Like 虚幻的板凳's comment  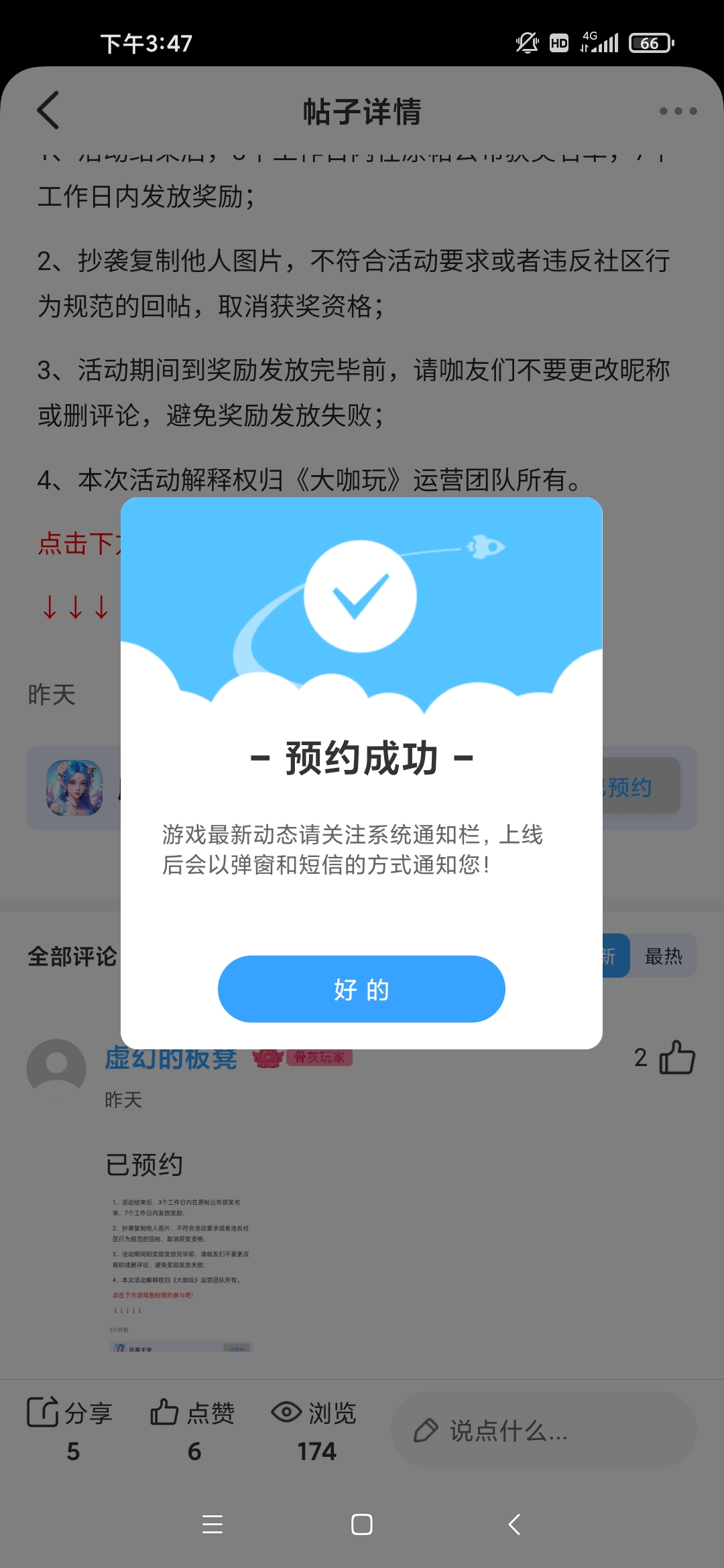[677, 1058]
